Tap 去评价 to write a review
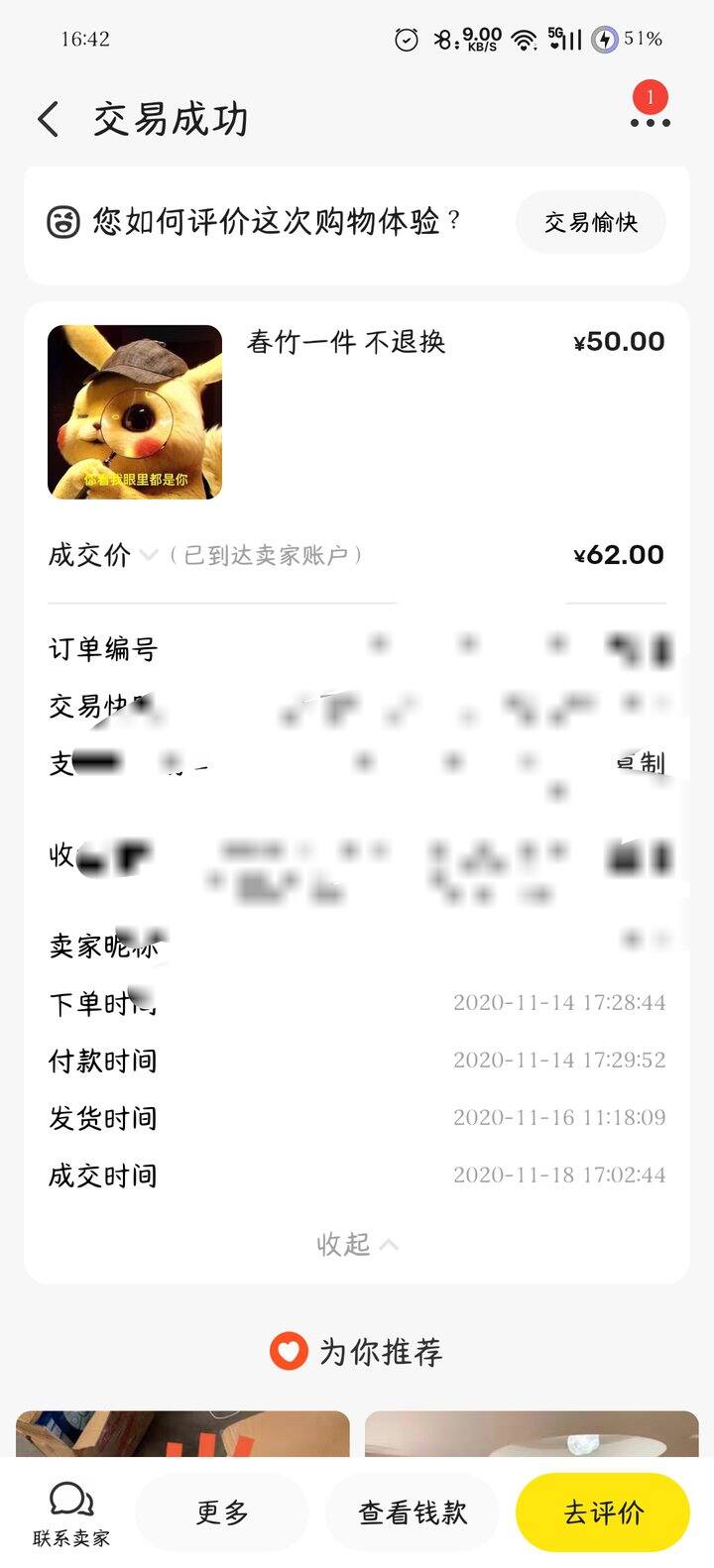 (603, 1512)
